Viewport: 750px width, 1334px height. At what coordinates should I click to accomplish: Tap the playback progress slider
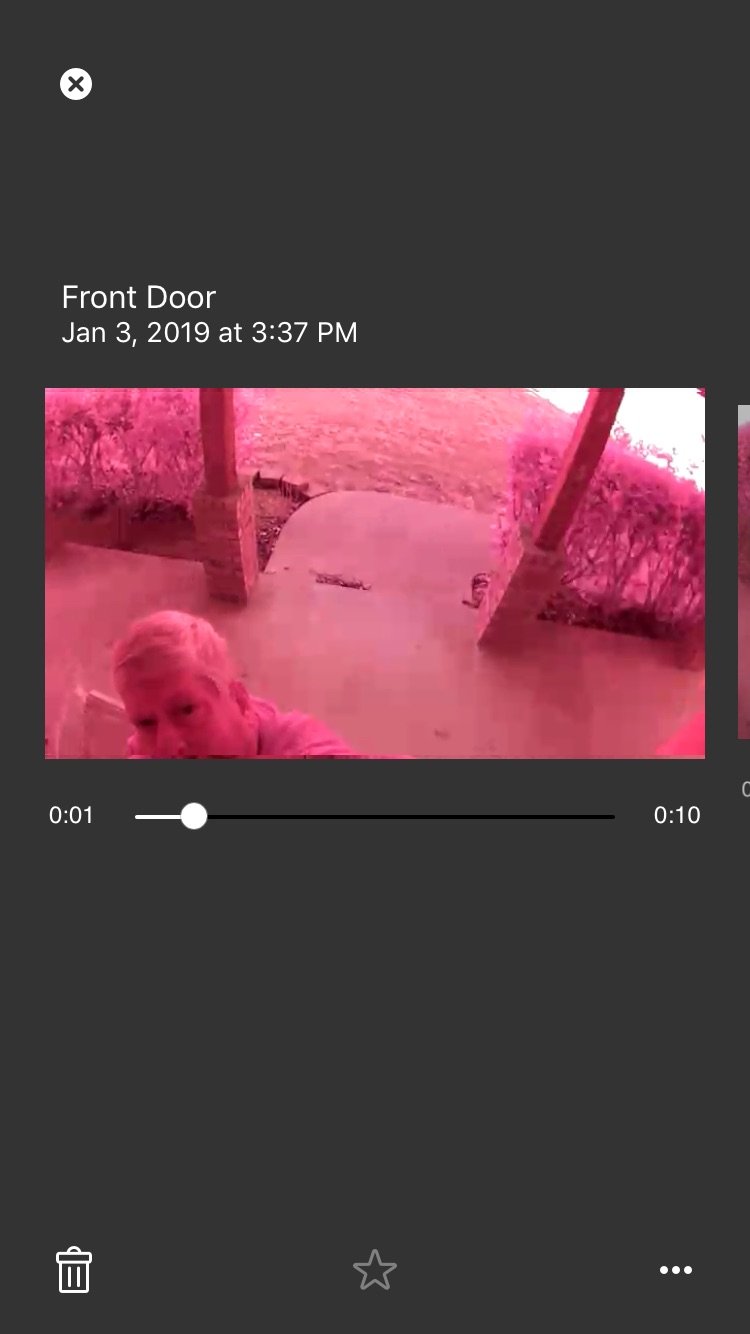point(375,817)
